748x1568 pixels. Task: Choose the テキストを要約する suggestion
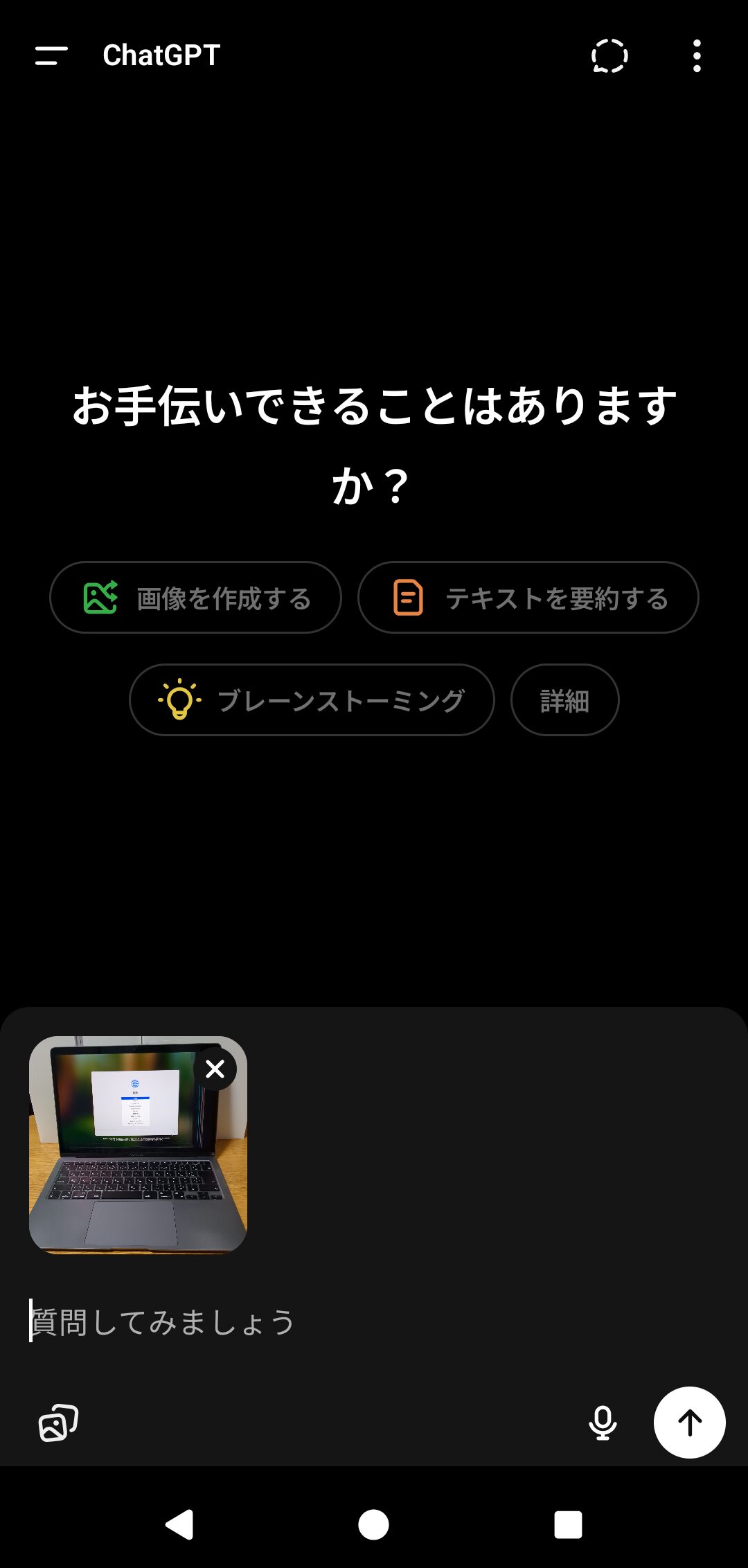coord(528,598)
